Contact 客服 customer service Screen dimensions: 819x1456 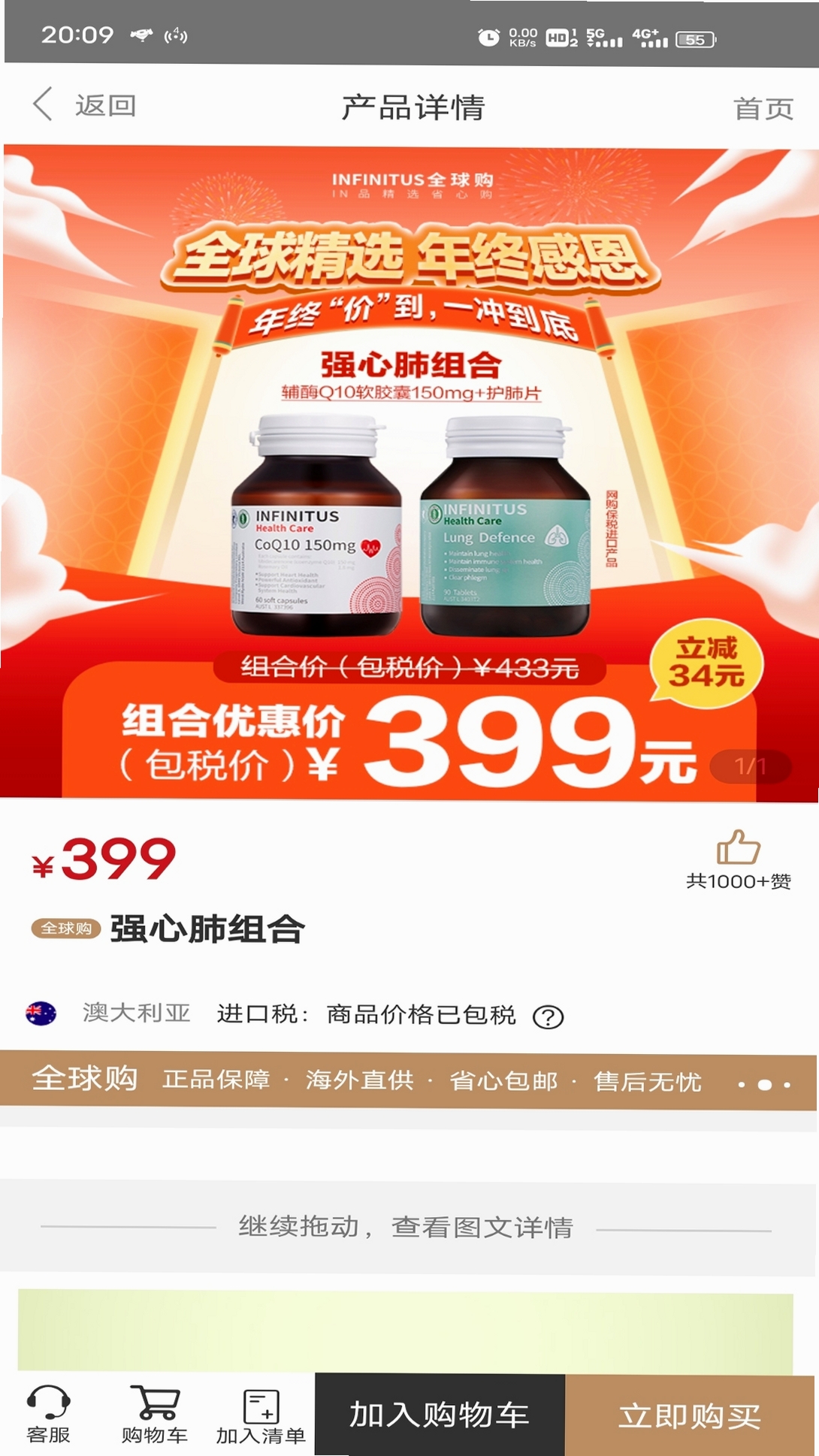tap(49, 1414)
